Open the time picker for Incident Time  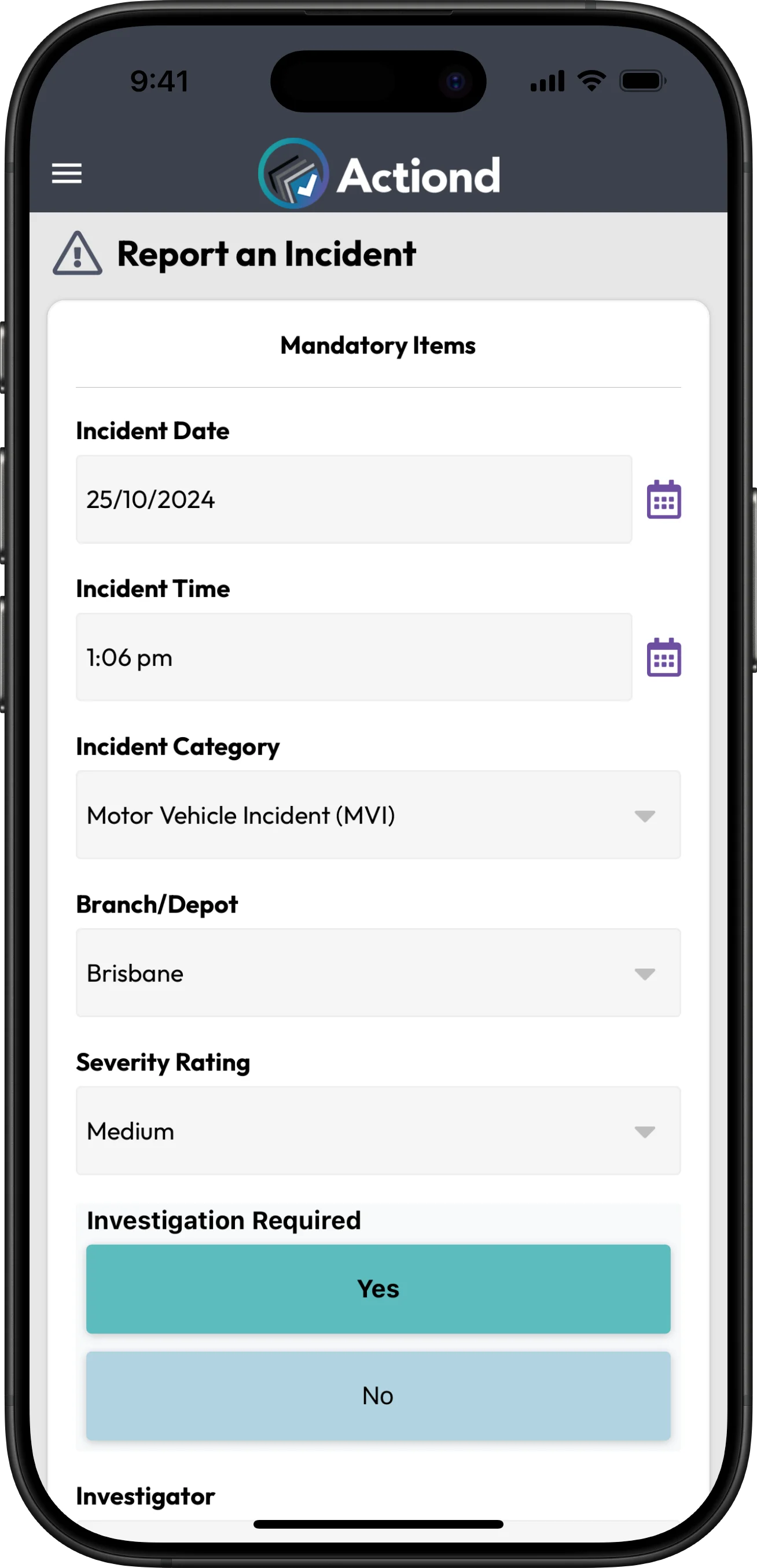click(x=663, y=657)
